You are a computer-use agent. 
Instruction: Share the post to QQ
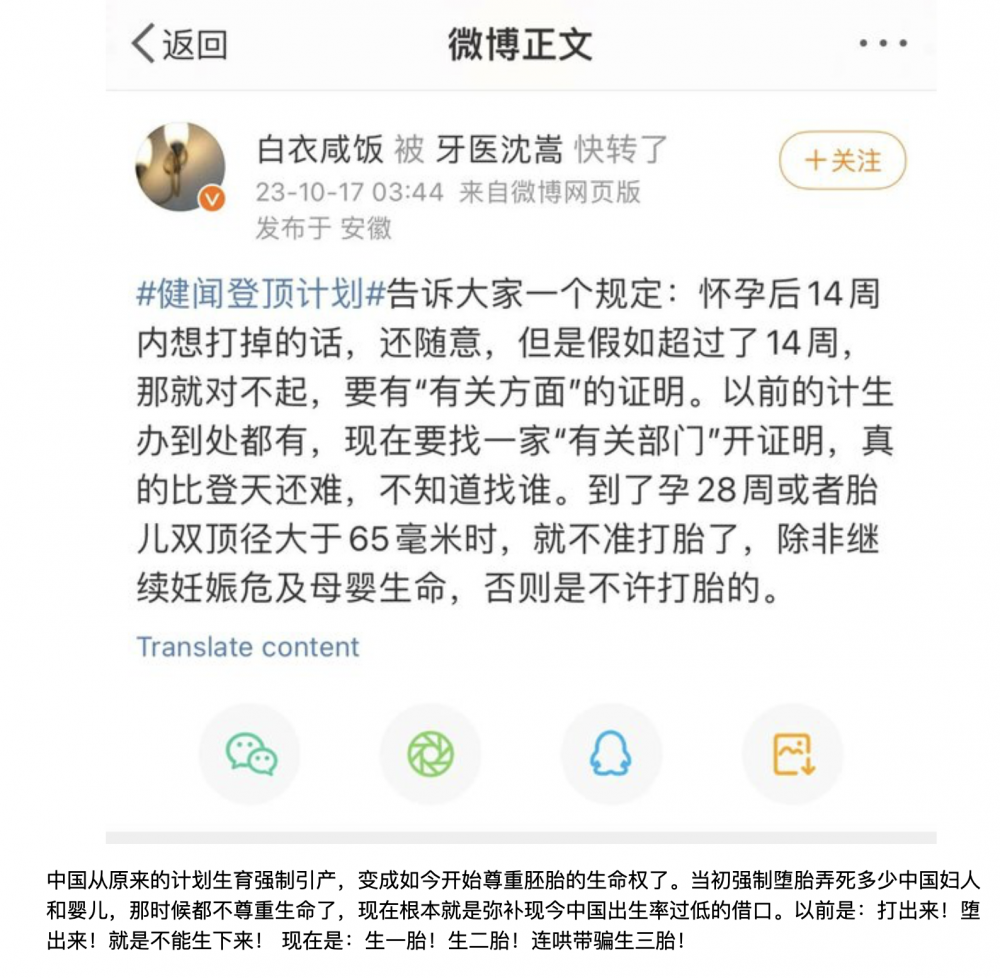(x=610, y=754)
